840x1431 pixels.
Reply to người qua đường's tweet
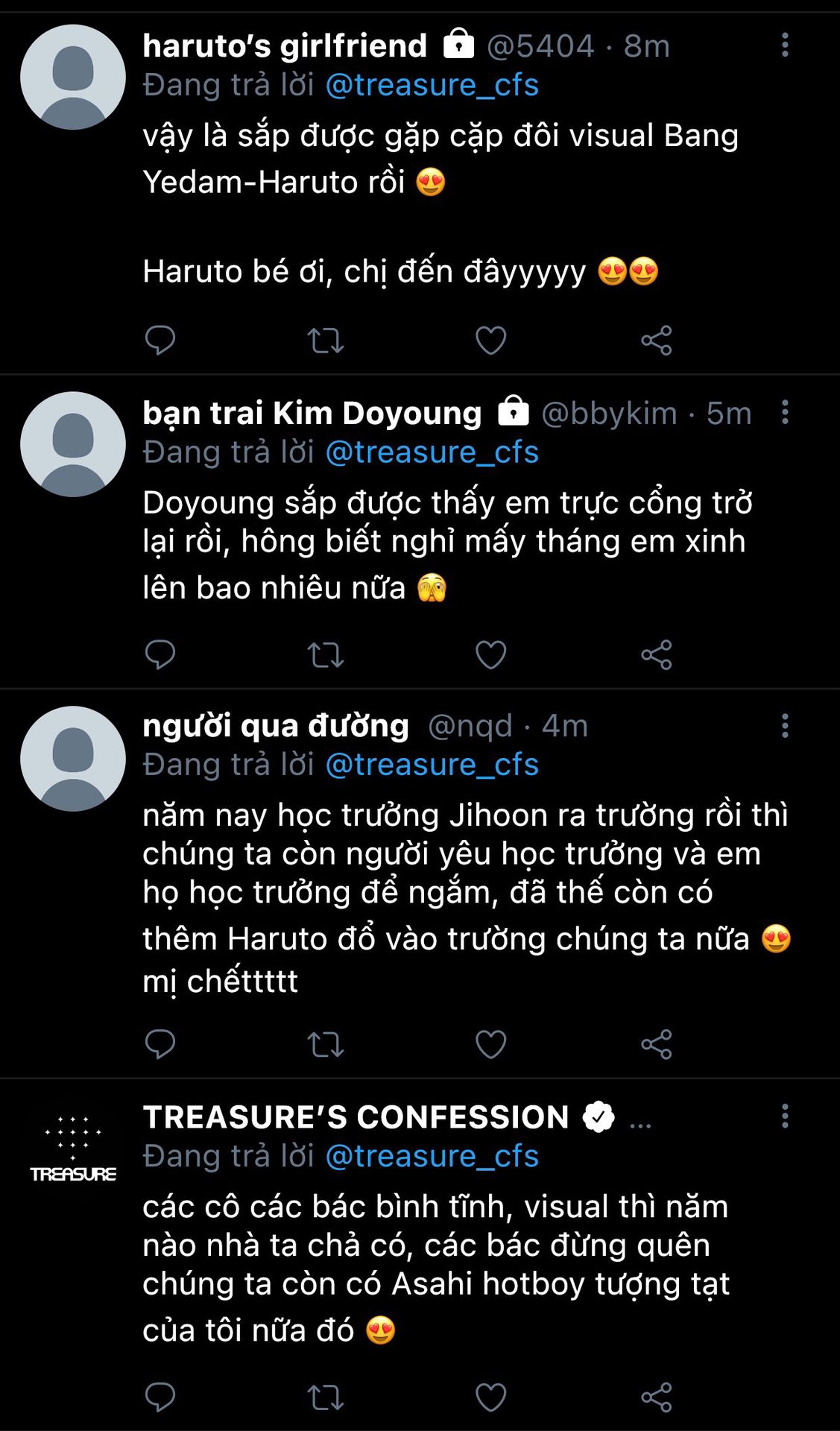click(160, 1044)
